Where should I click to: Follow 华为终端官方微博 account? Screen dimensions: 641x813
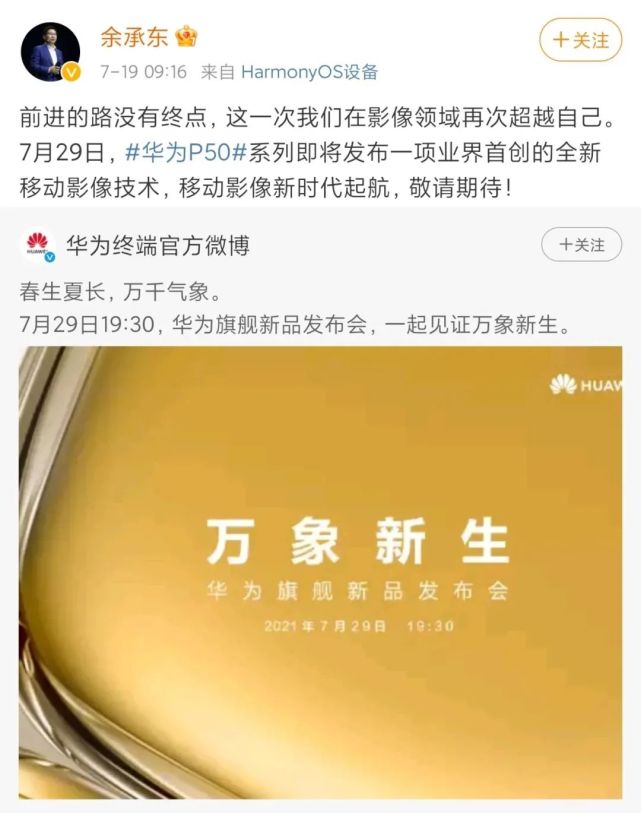point(580,245)
